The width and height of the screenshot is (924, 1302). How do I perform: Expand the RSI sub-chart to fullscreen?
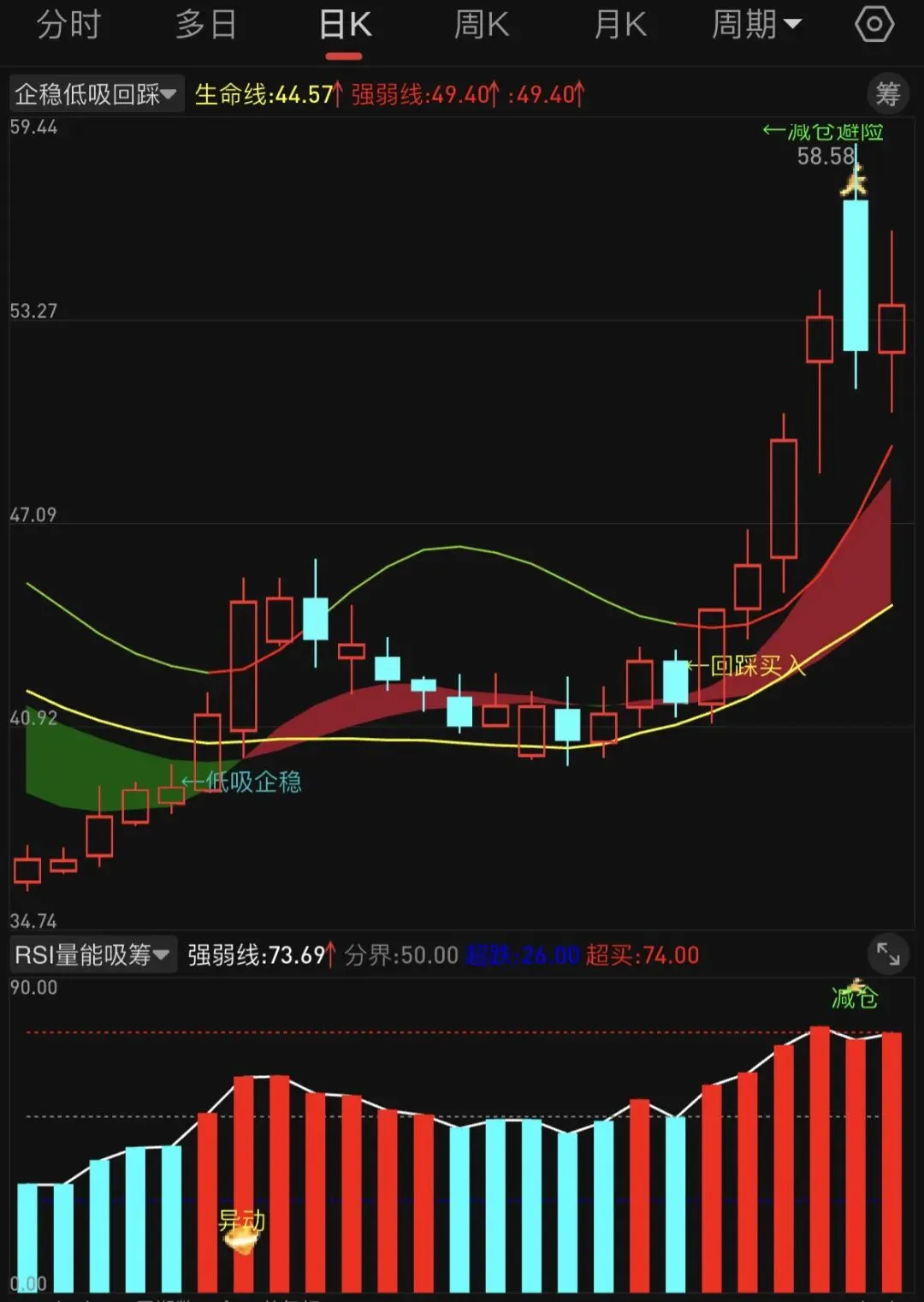coord(888,954)
